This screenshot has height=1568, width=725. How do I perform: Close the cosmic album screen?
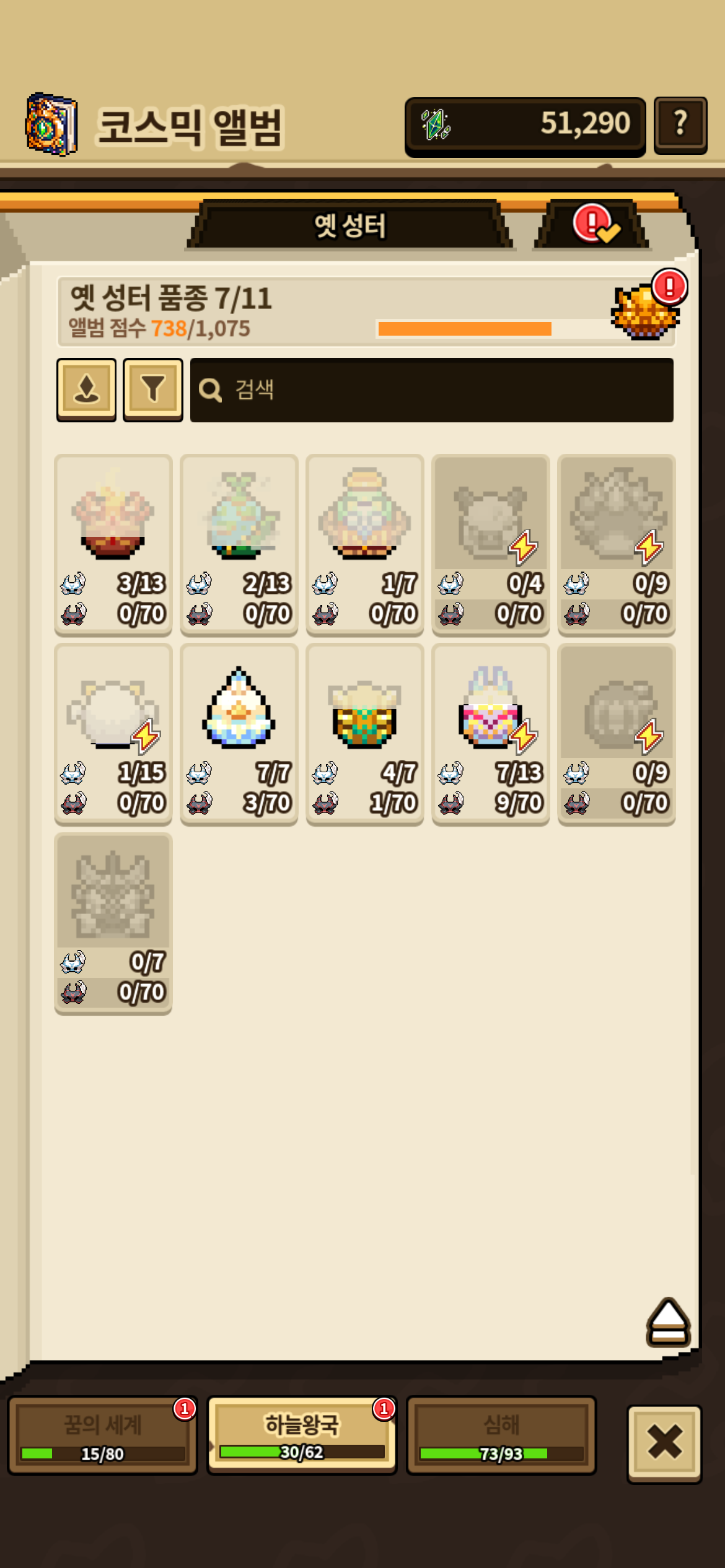664,1442
